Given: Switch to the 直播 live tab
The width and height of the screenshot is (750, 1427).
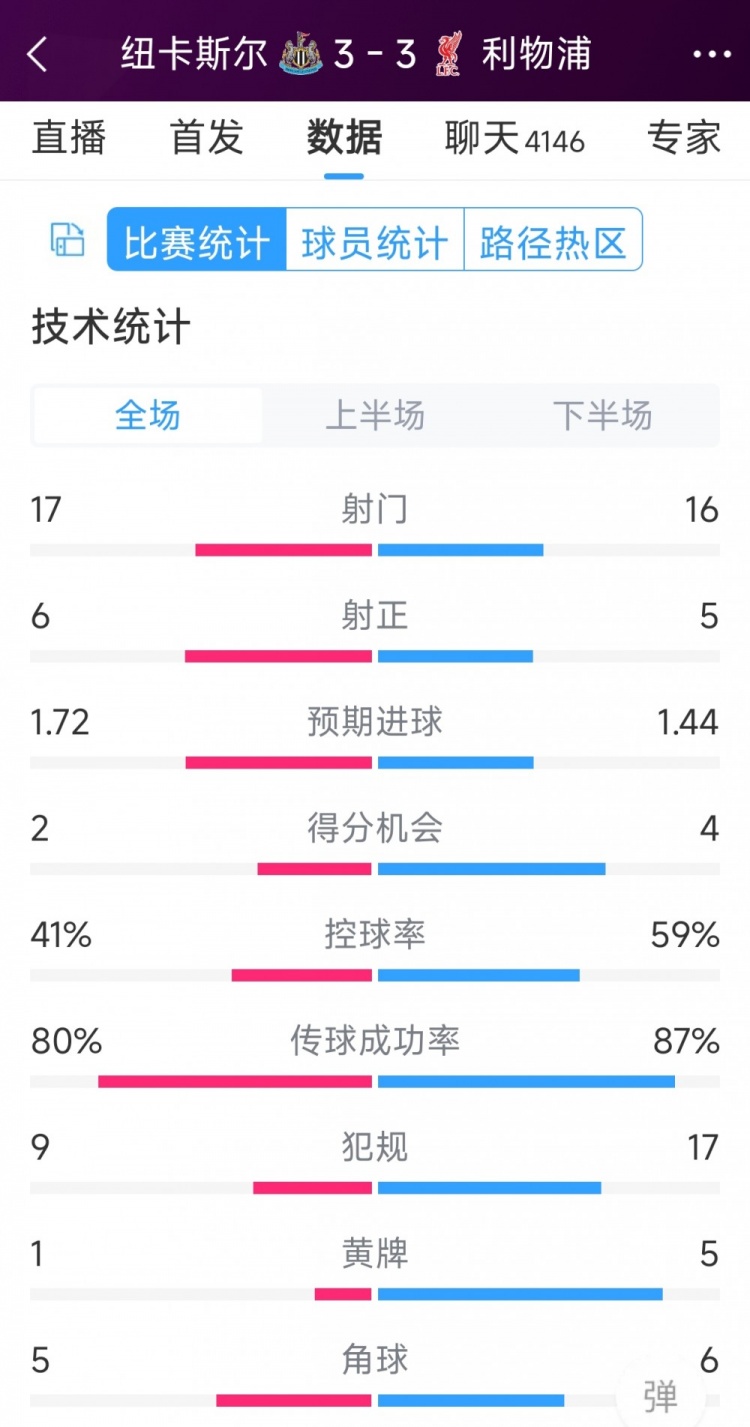Looking at the screenshot, I should (x=68, y=139).
